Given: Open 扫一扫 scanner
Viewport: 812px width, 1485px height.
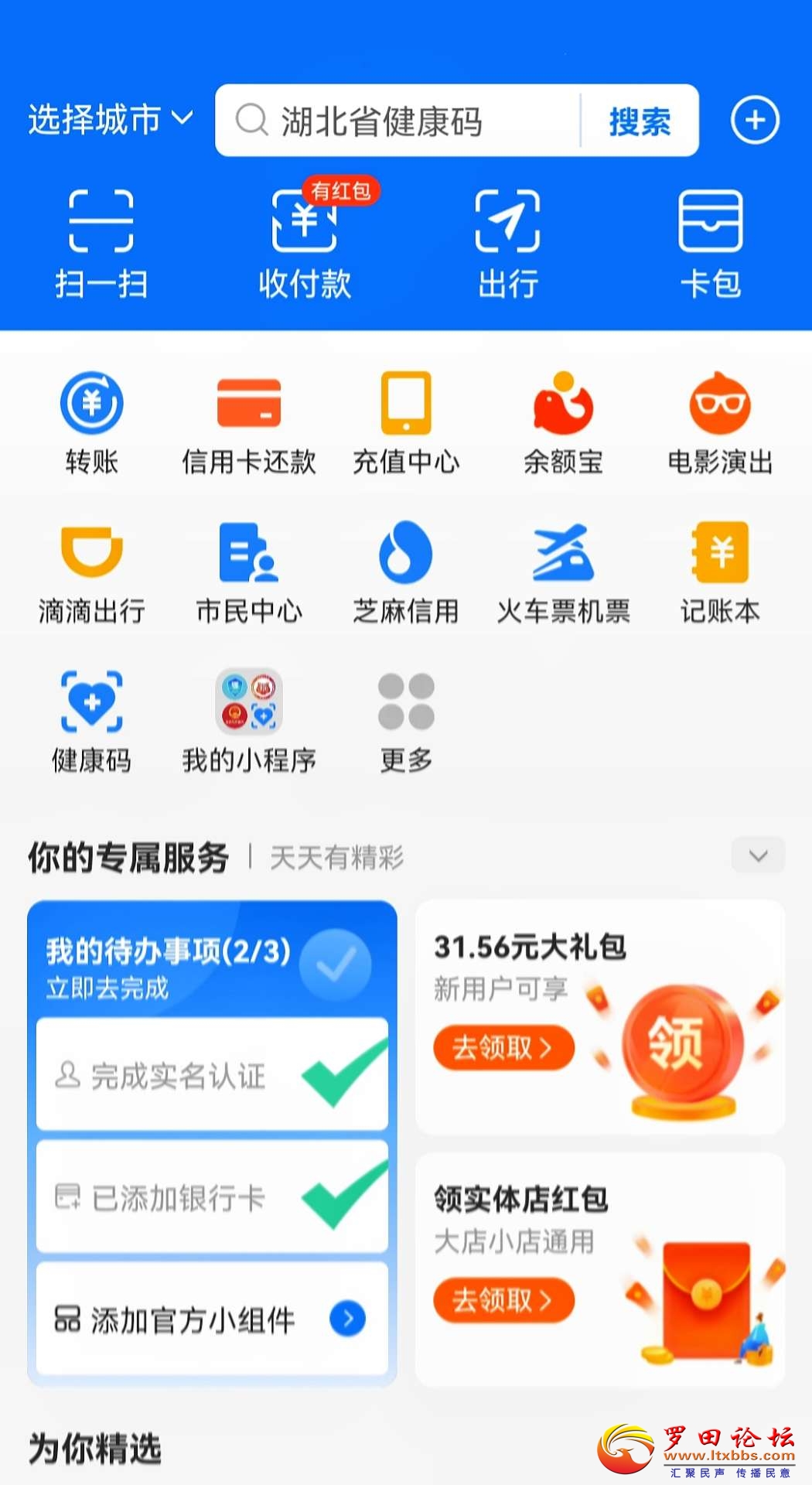Looking at the screenshot, I should coord(101,244).
